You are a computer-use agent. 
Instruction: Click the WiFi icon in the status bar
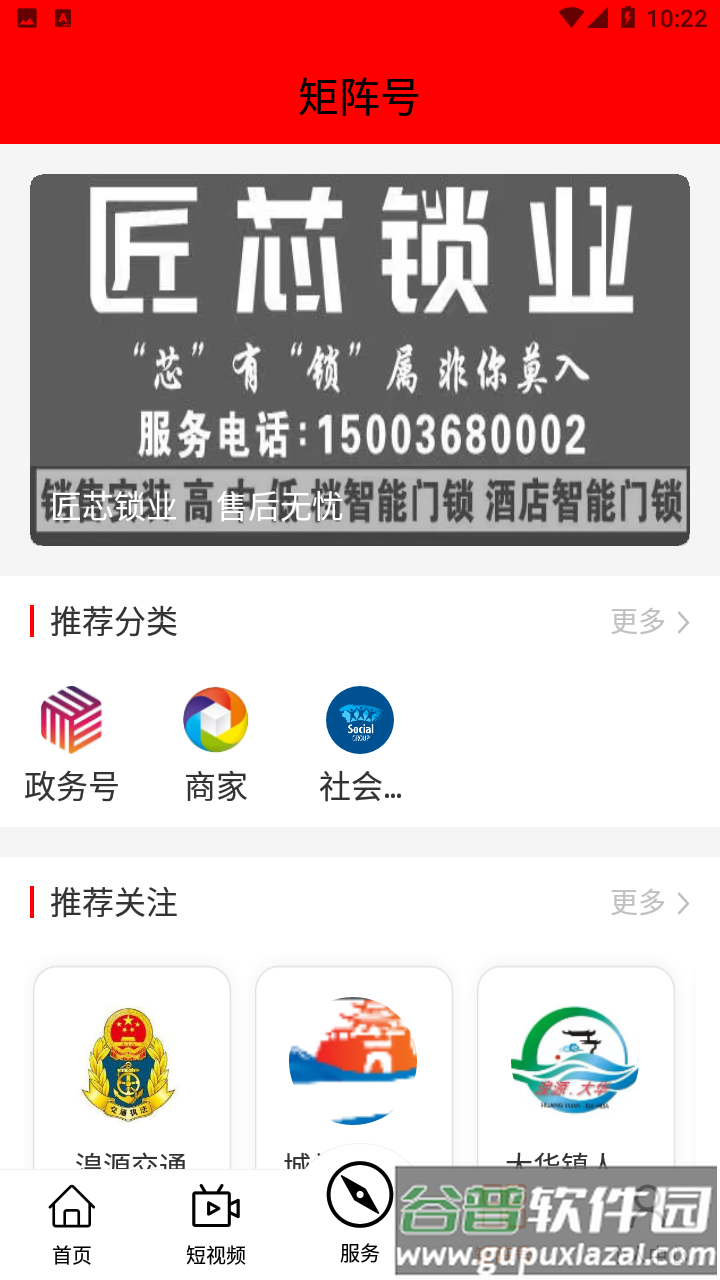(x=572, y=16)
